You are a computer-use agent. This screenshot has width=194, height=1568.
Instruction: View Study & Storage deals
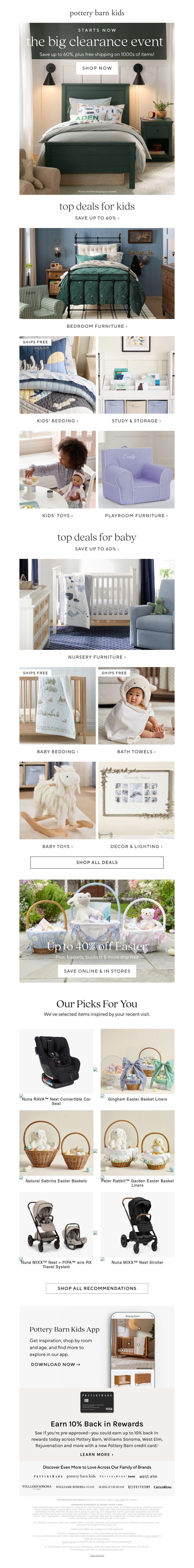click(136, 421)
